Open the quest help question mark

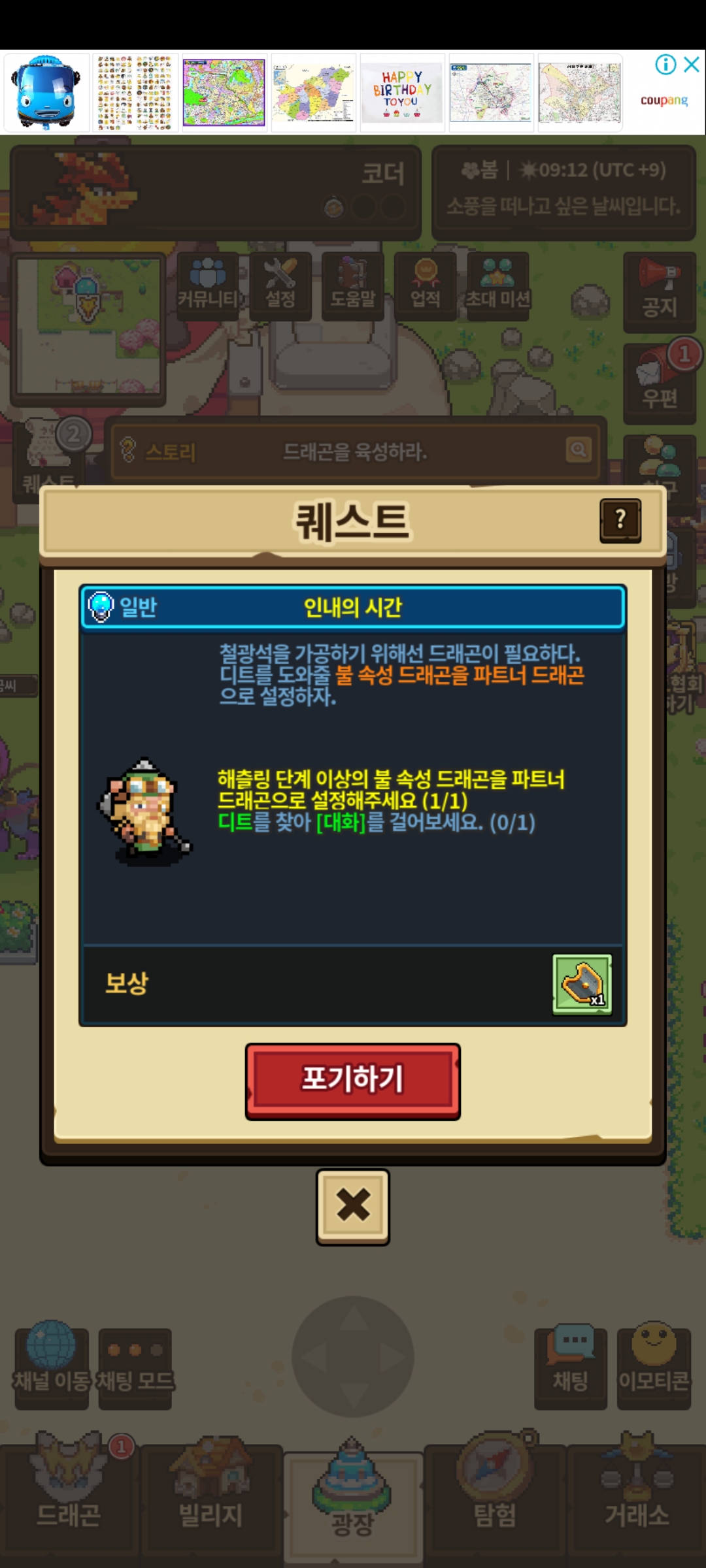point(620,521)
